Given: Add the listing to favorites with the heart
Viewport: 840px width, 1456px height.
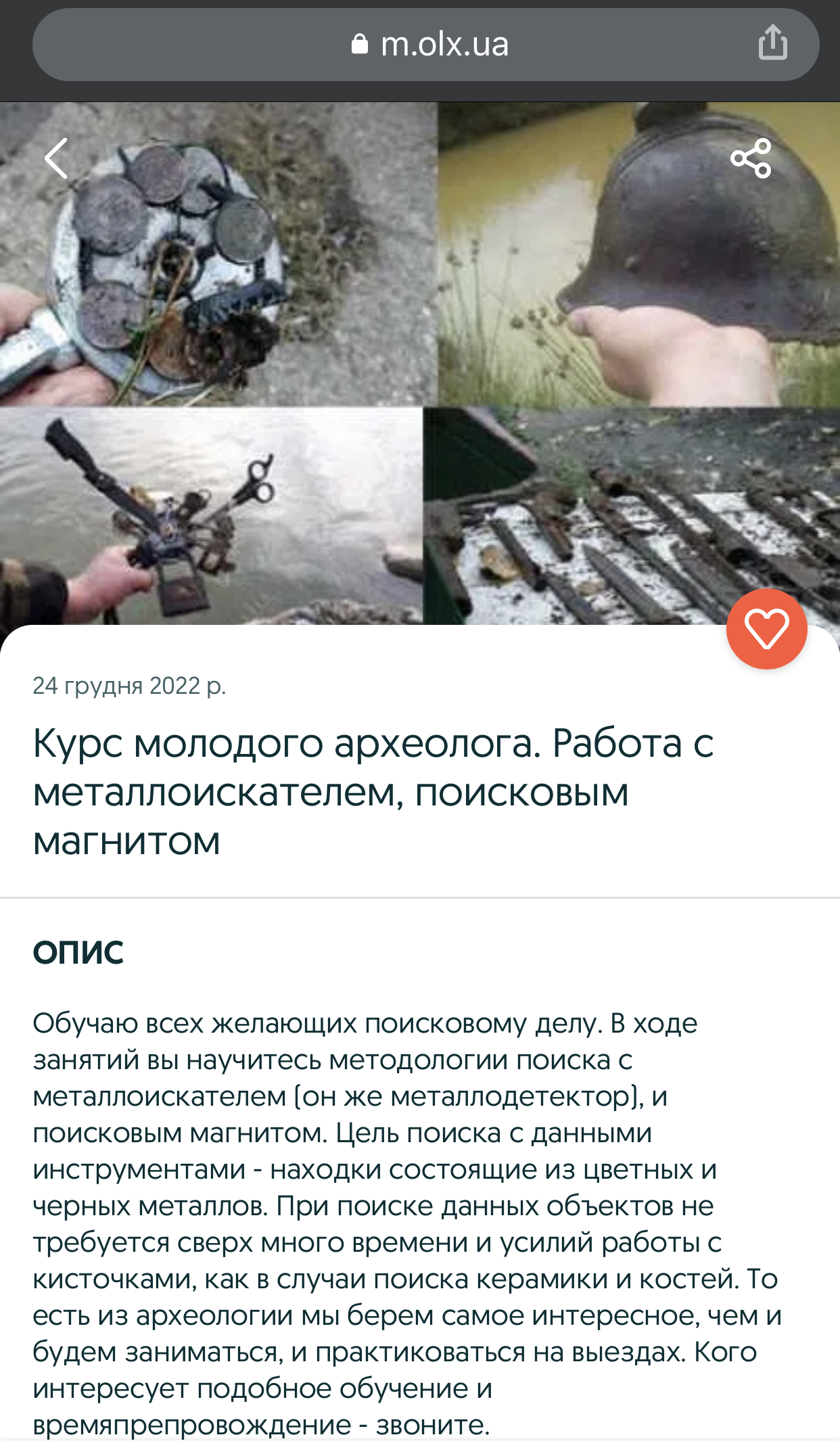Looking at the screenshot, I should click(766, 628).
